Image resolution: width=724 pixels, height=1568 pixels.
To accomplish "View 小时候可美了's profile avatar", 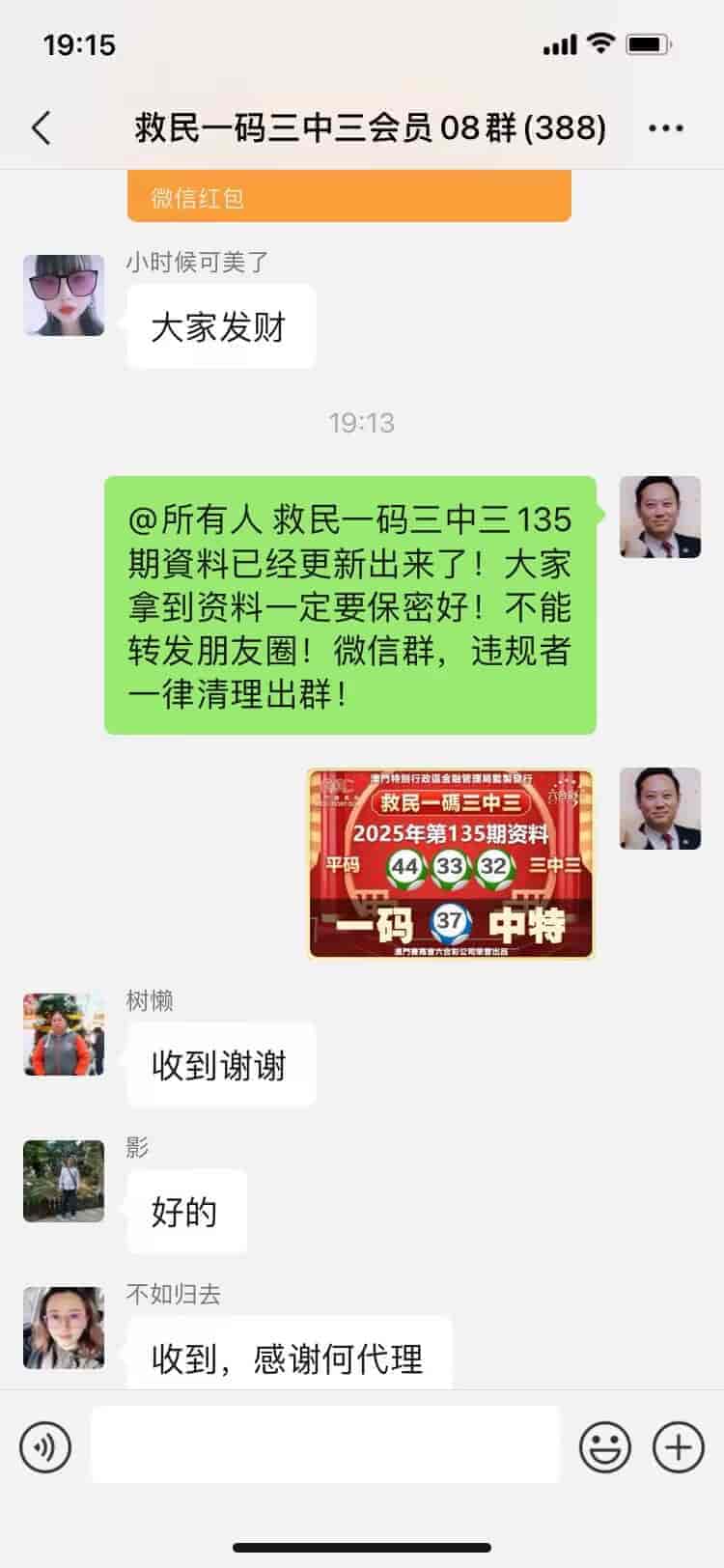I will click(x=64, y=295).
